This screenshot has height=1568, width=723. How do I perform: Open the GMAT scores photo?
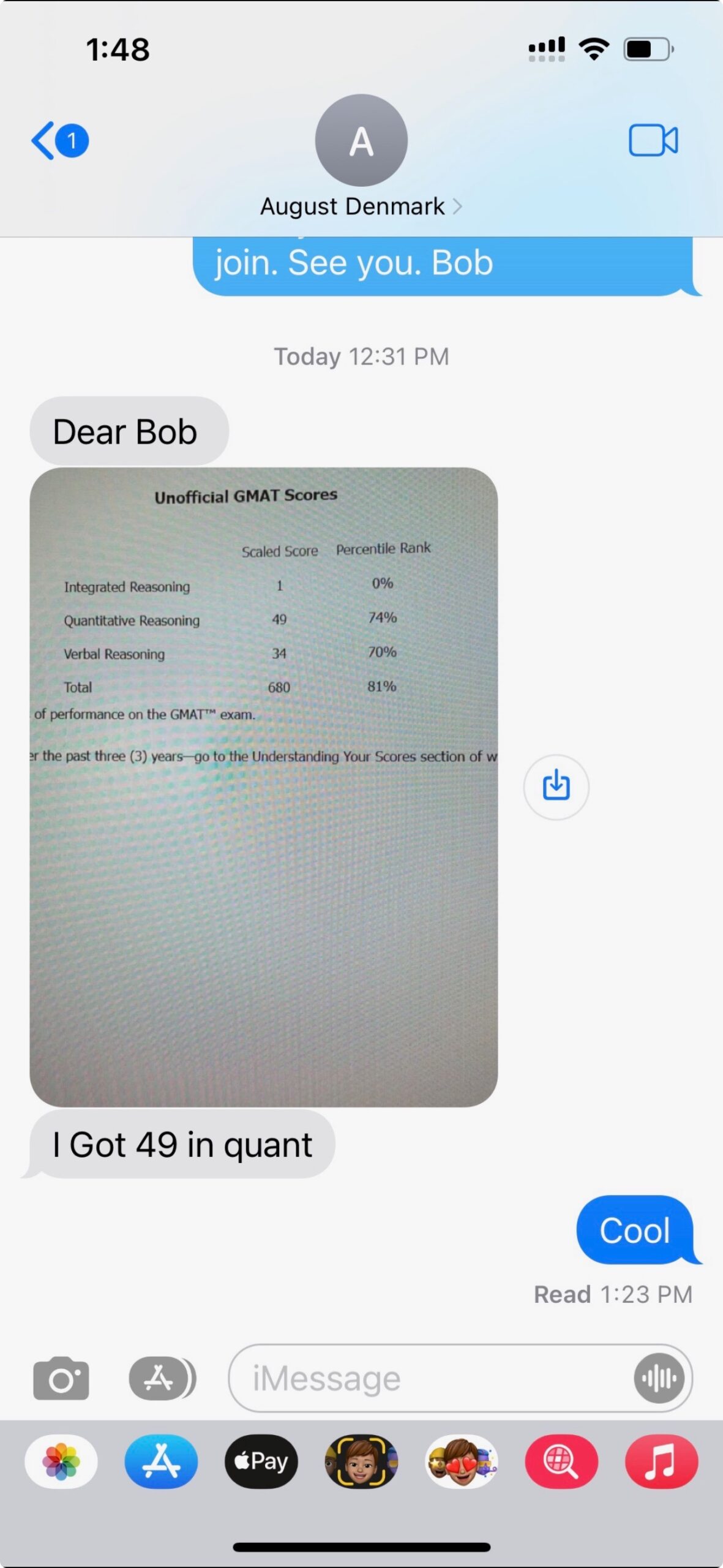[263, 786]
